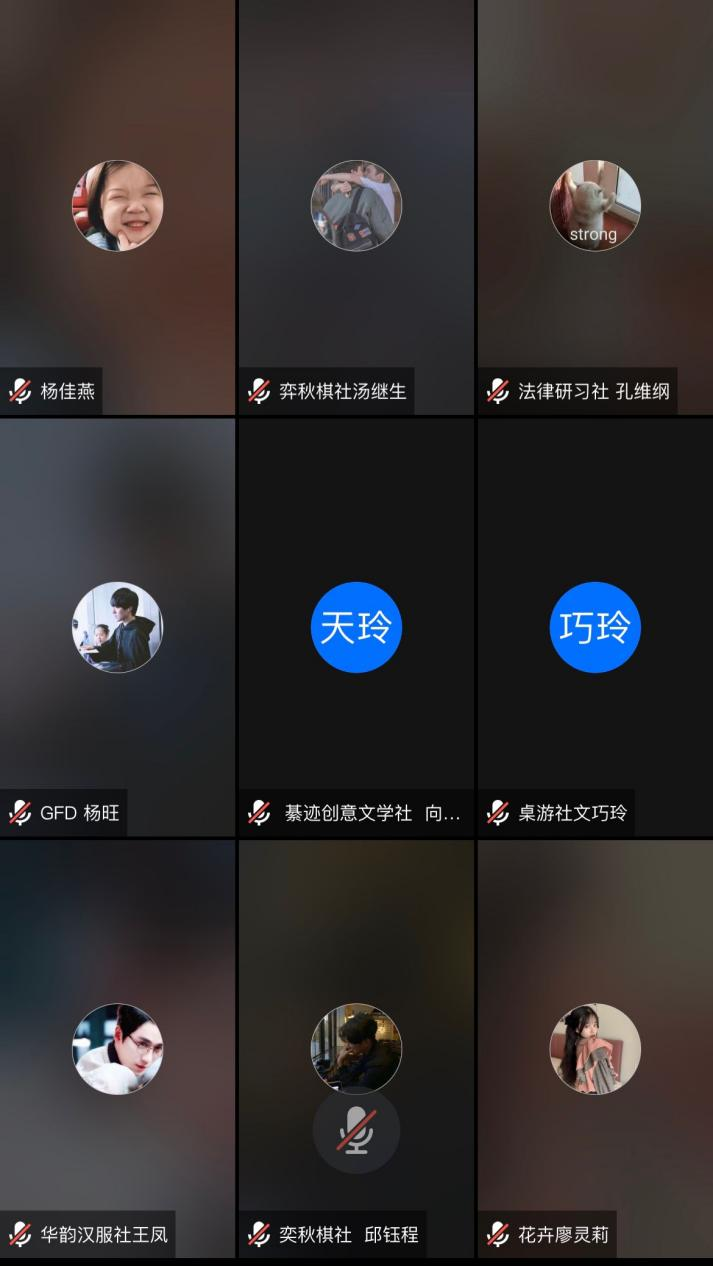Select the 天玲 participant tile

coord(356,627)
